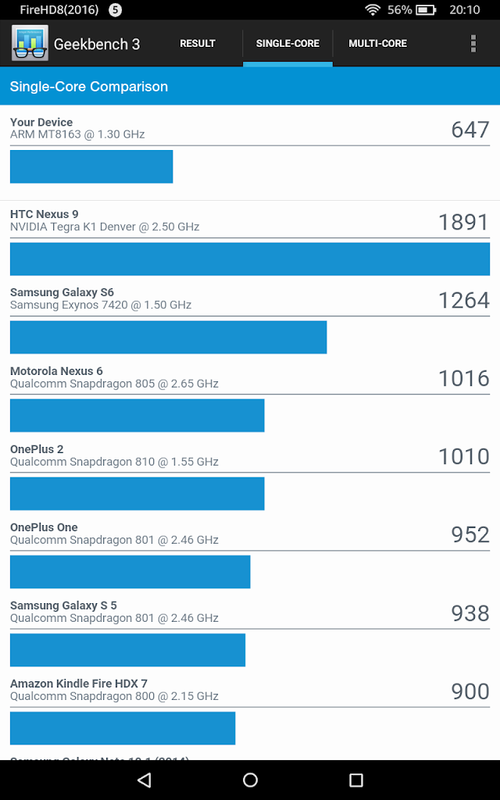Image resolution: width=500 pixels, height=800 pixels.
Task: Switch to the RESULT tab
Action: (x=197, y=44)
